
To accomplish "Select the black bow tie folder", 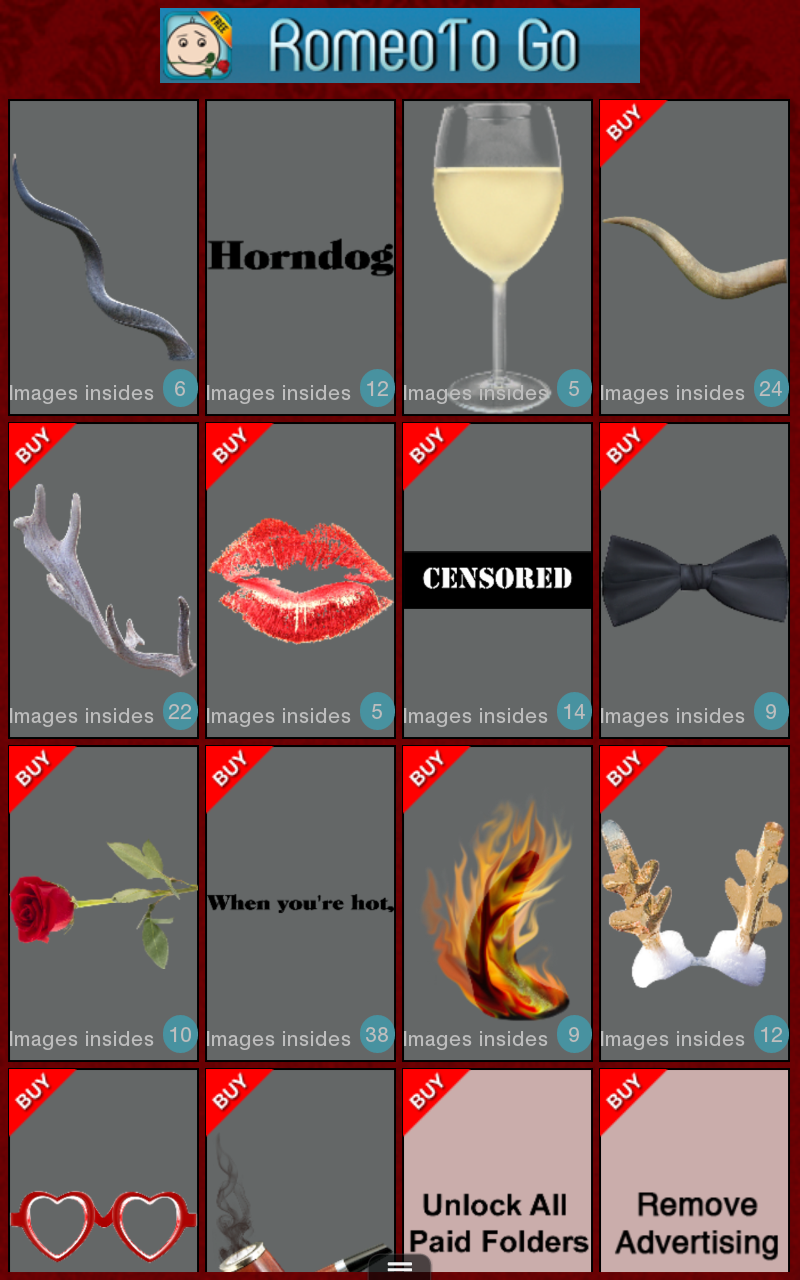I will [694, 580].
